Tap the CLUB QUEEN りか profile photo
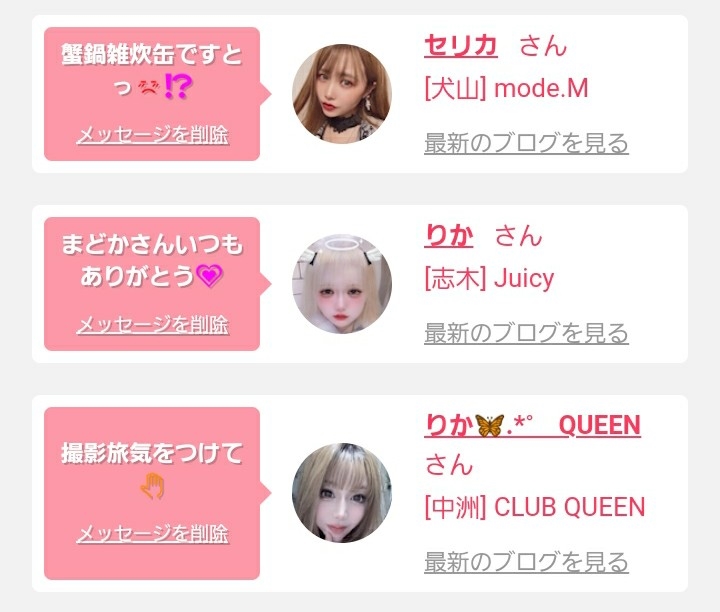The image size is (720, 612). click(x=342, y=493)
